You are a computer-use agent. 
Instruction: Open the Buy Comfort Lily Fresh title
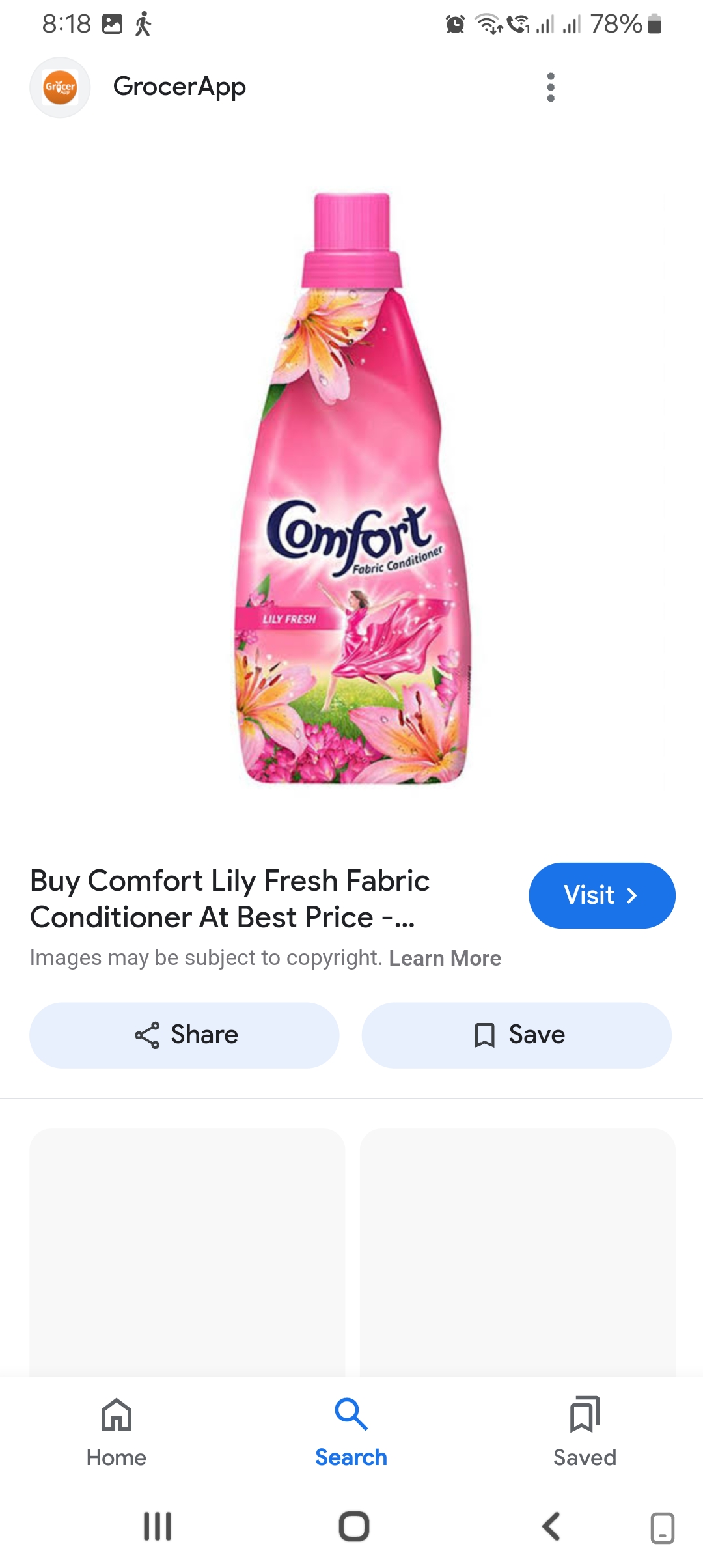[230, 899]
